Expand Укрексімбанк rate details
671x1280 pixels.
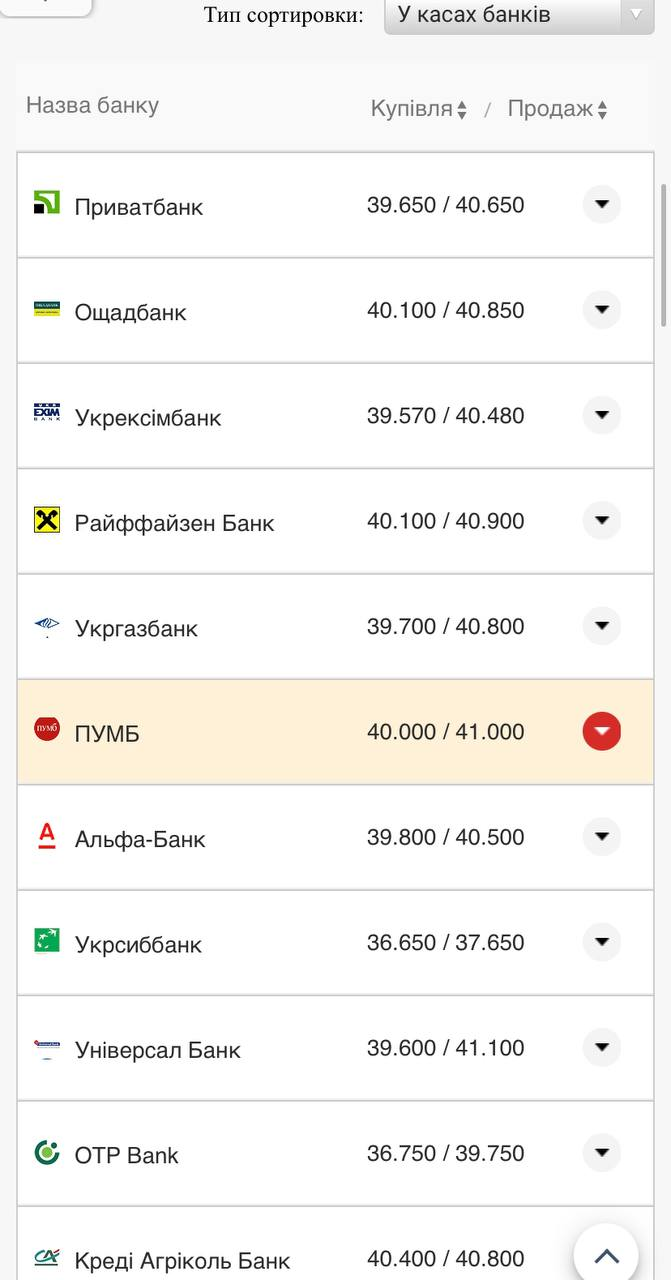[601, 415]
